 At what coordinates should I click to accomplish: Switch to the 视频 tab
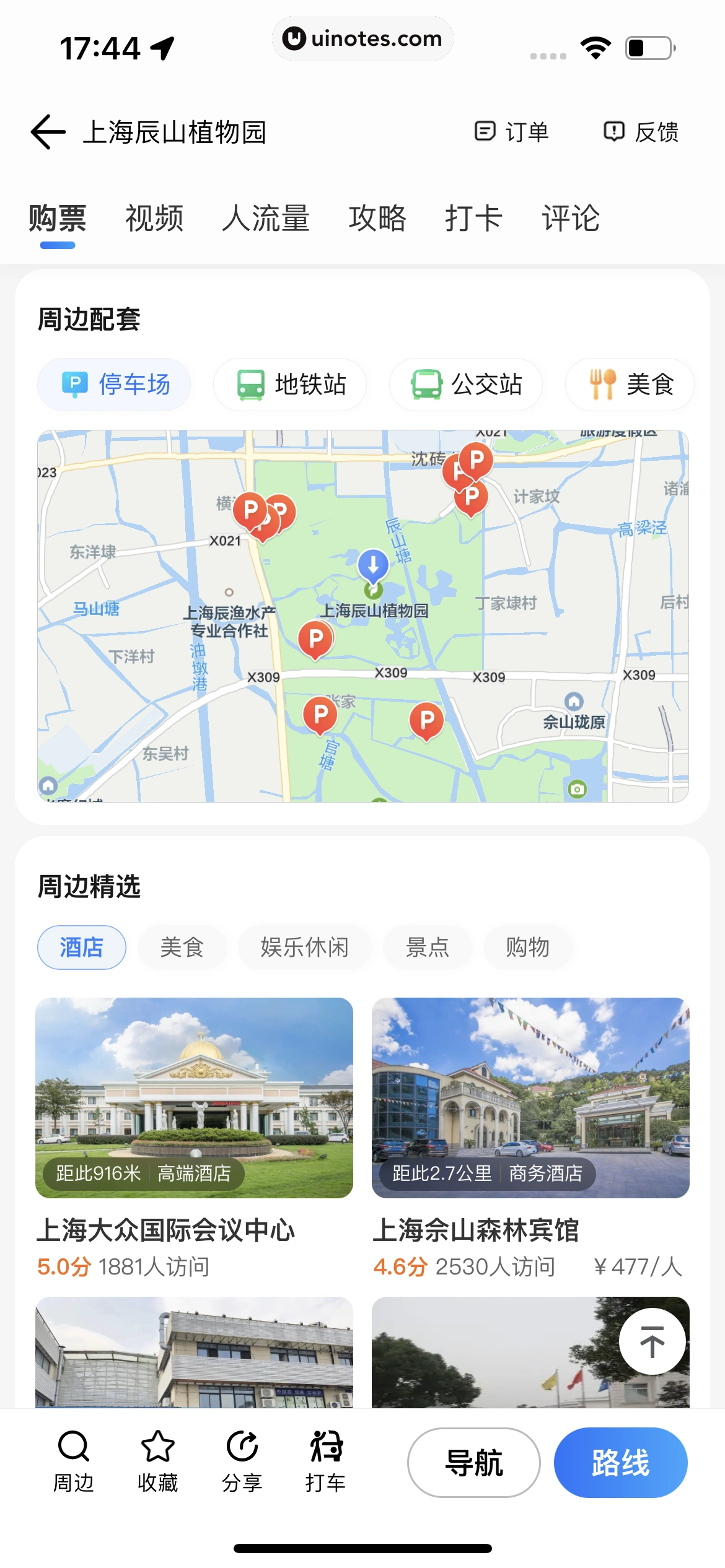pos(154,219)
